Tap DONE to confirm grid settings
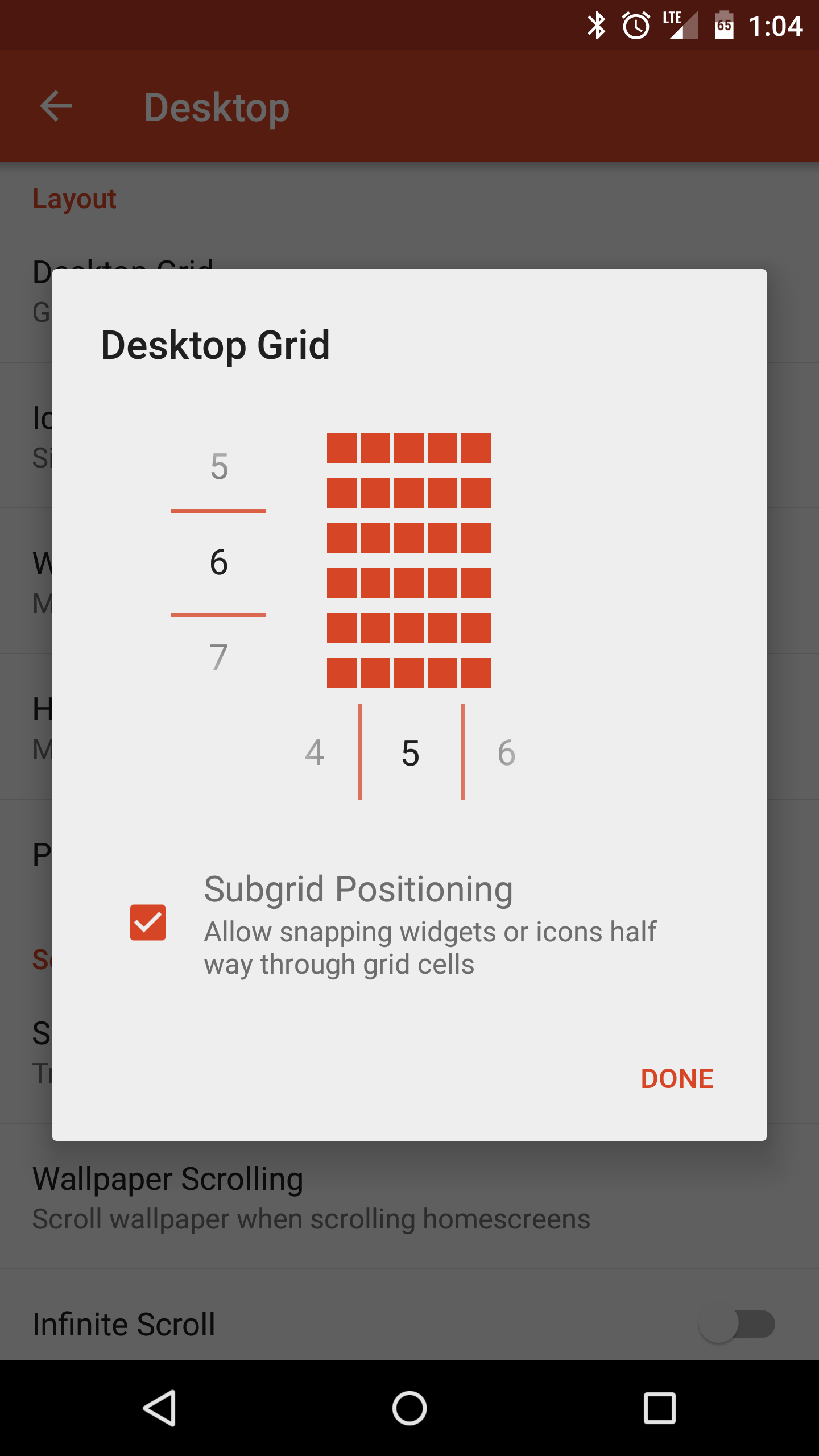Image resolution: width=819 pixels, height=1456 pixels. (676, 1079)
